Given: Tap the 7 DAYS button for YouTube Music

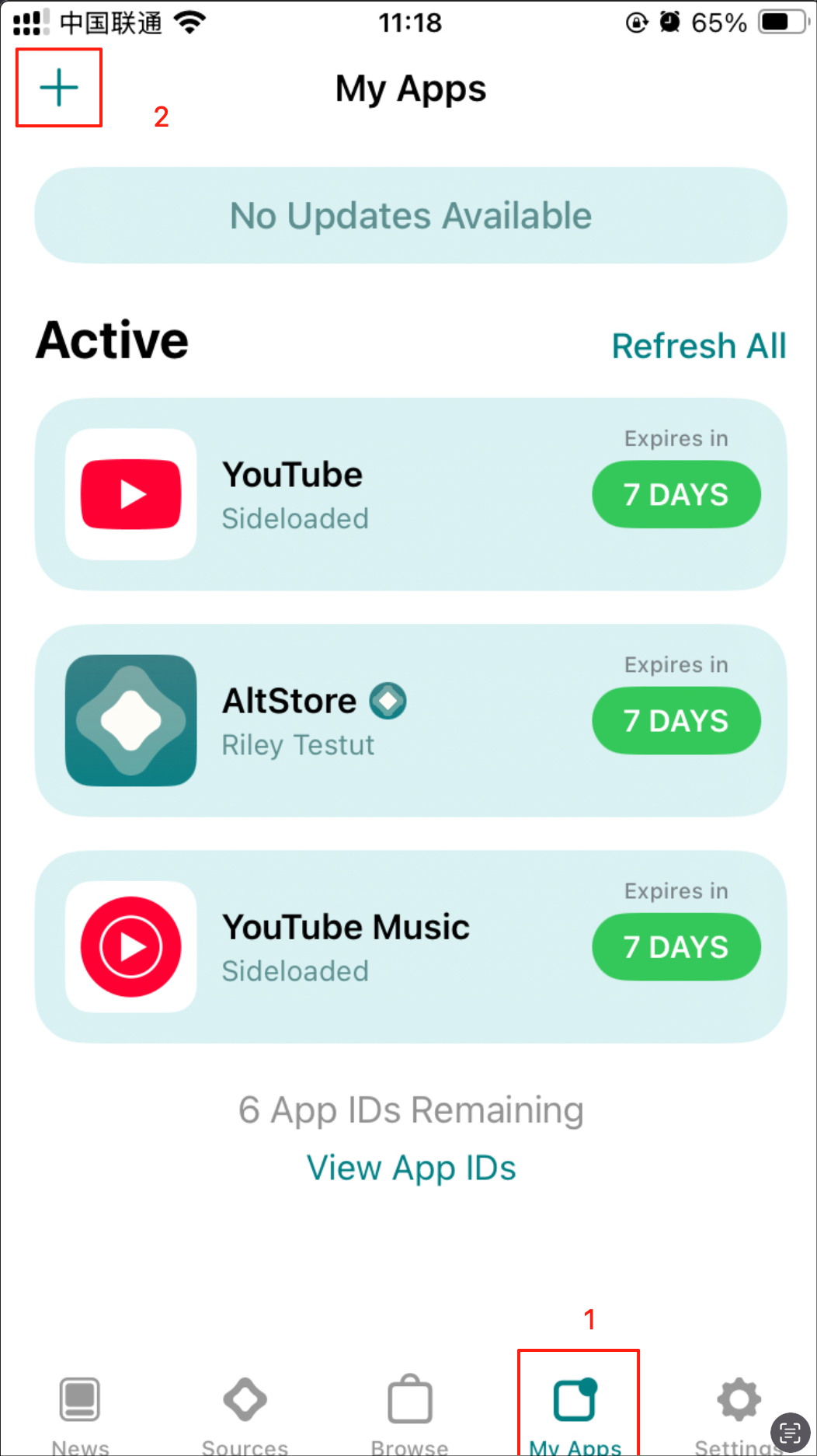Looking at the screenshot, I should [676, 946].
